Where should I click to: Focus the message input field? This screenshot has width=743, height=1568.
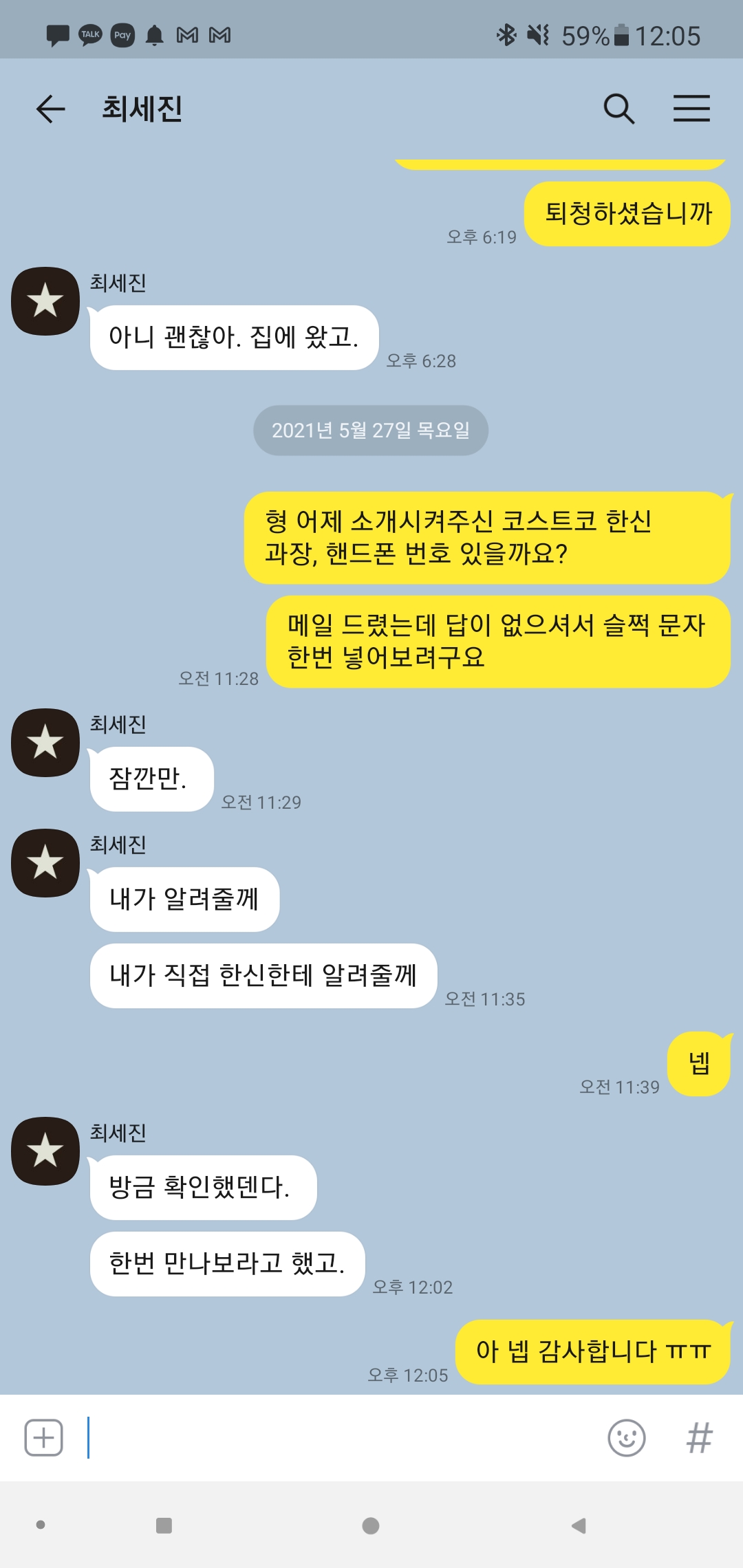(337, 1437)
